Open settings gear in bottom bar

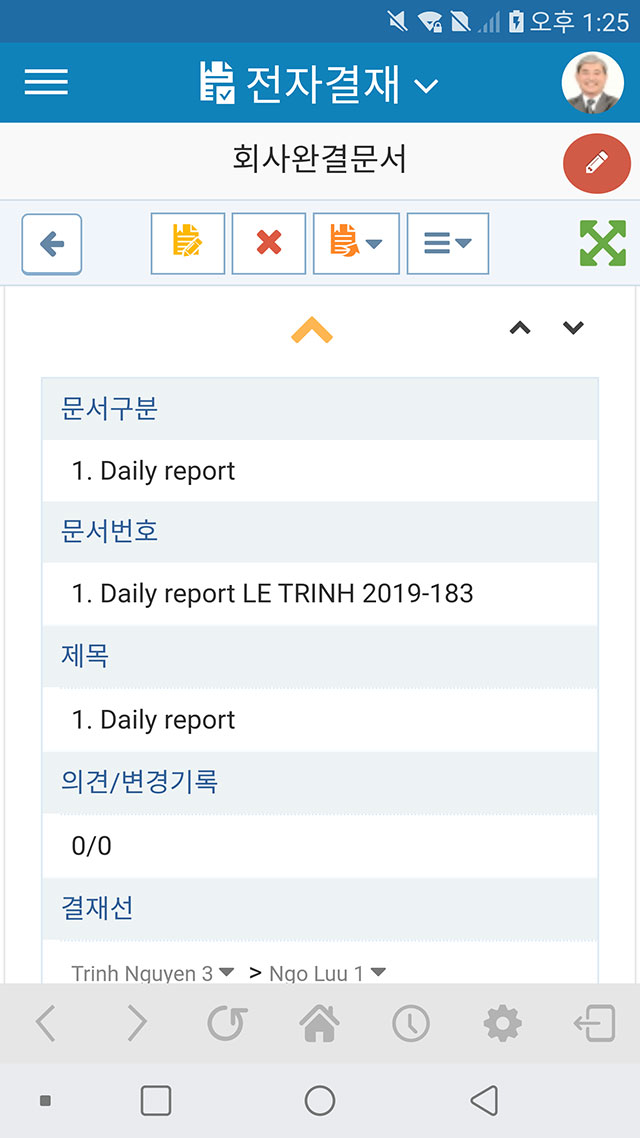(502, 1023)
